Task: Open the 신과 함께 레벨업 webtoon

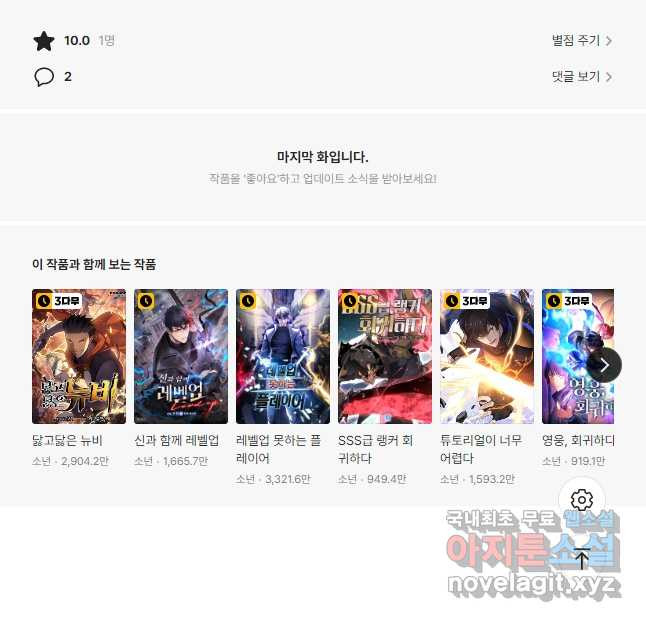Action: click(x=181, y=357)
